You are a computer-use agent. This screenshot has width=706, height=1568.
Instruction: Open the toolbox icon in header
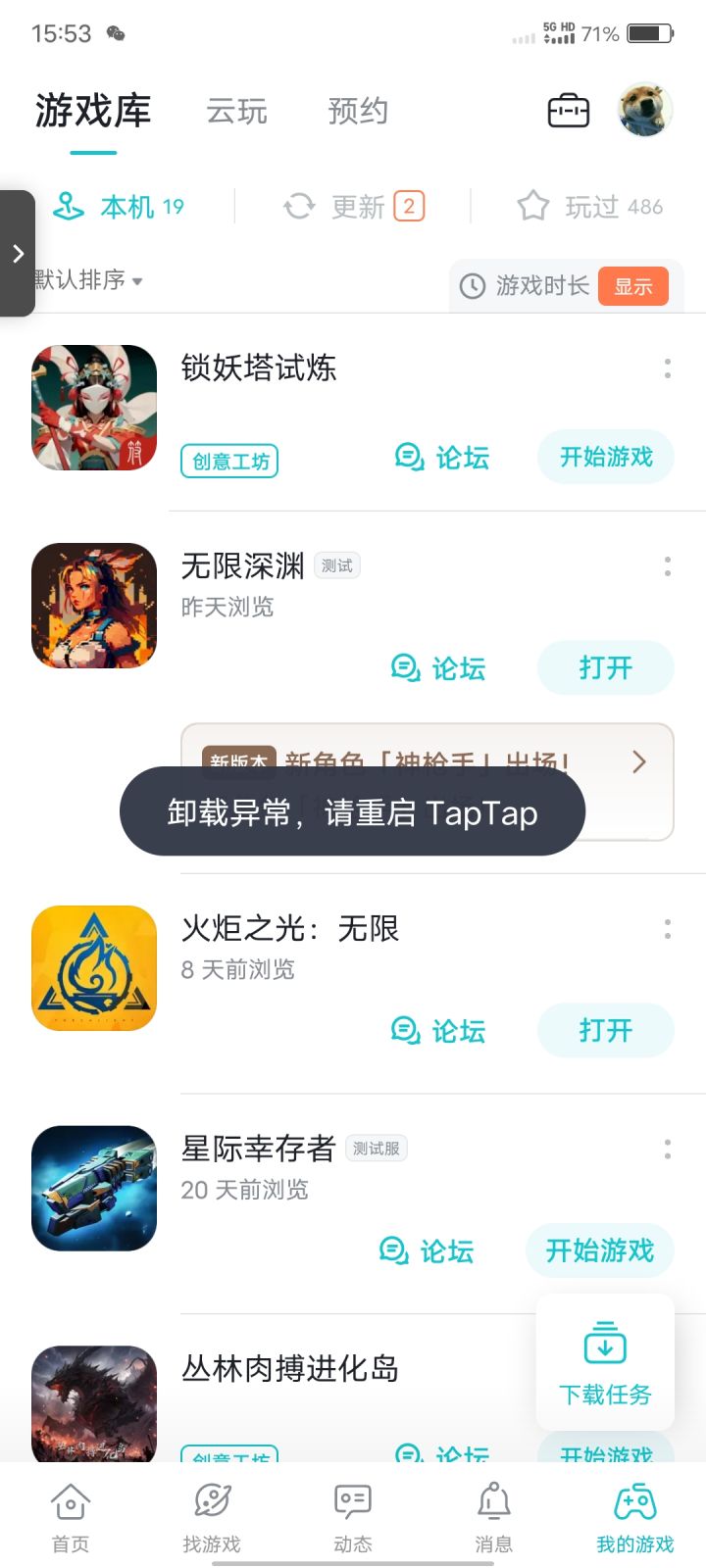(568, 111)
